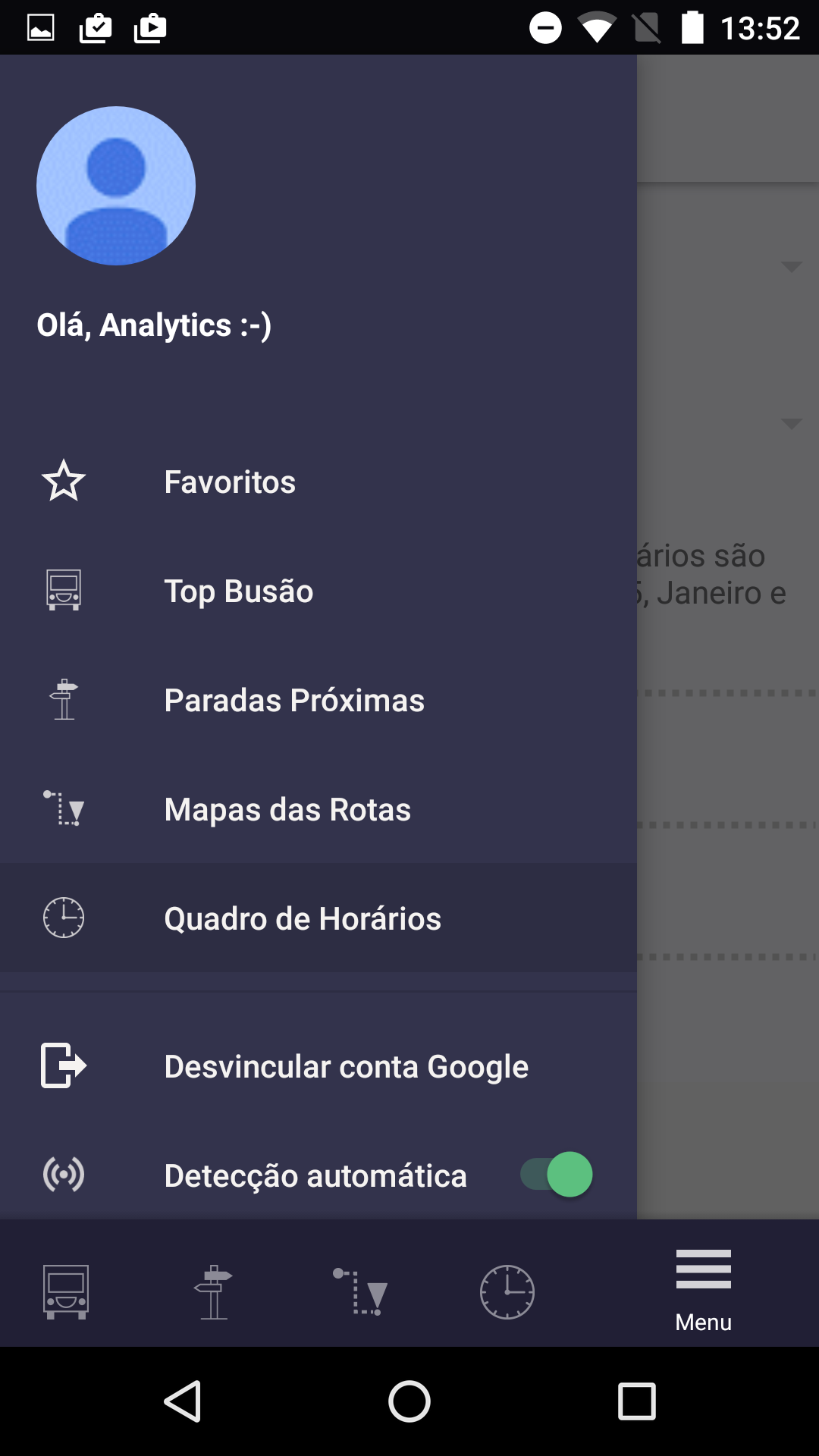Disable the Detecção automática switch
This screenshot has height=1456, width=819.
tap(557, 1175)
